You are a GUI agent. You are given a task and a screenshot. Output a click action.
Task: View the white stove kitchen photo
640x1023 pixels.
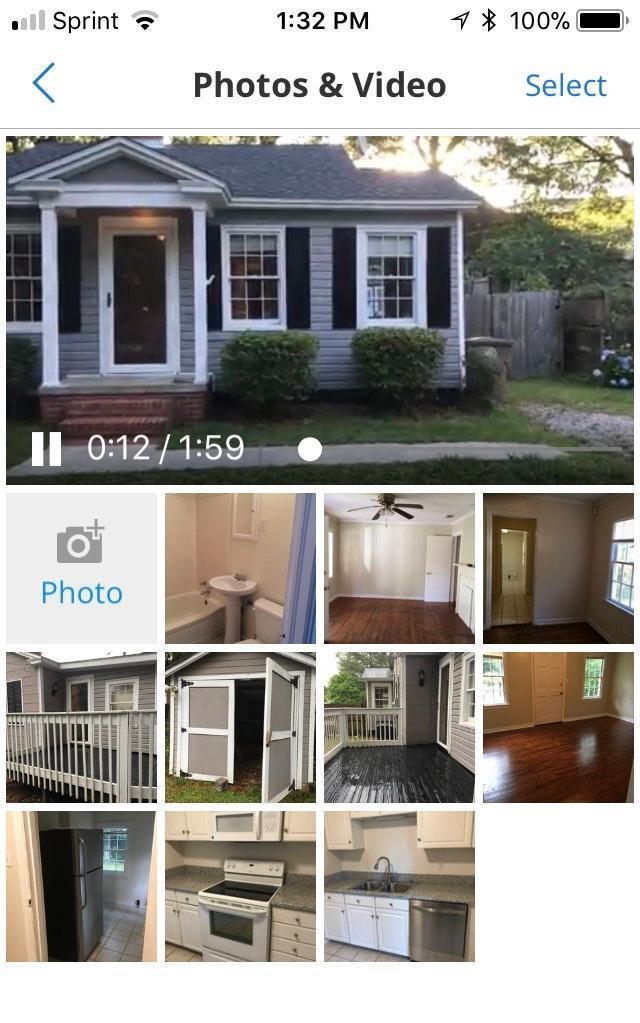(x=240, y=886)
